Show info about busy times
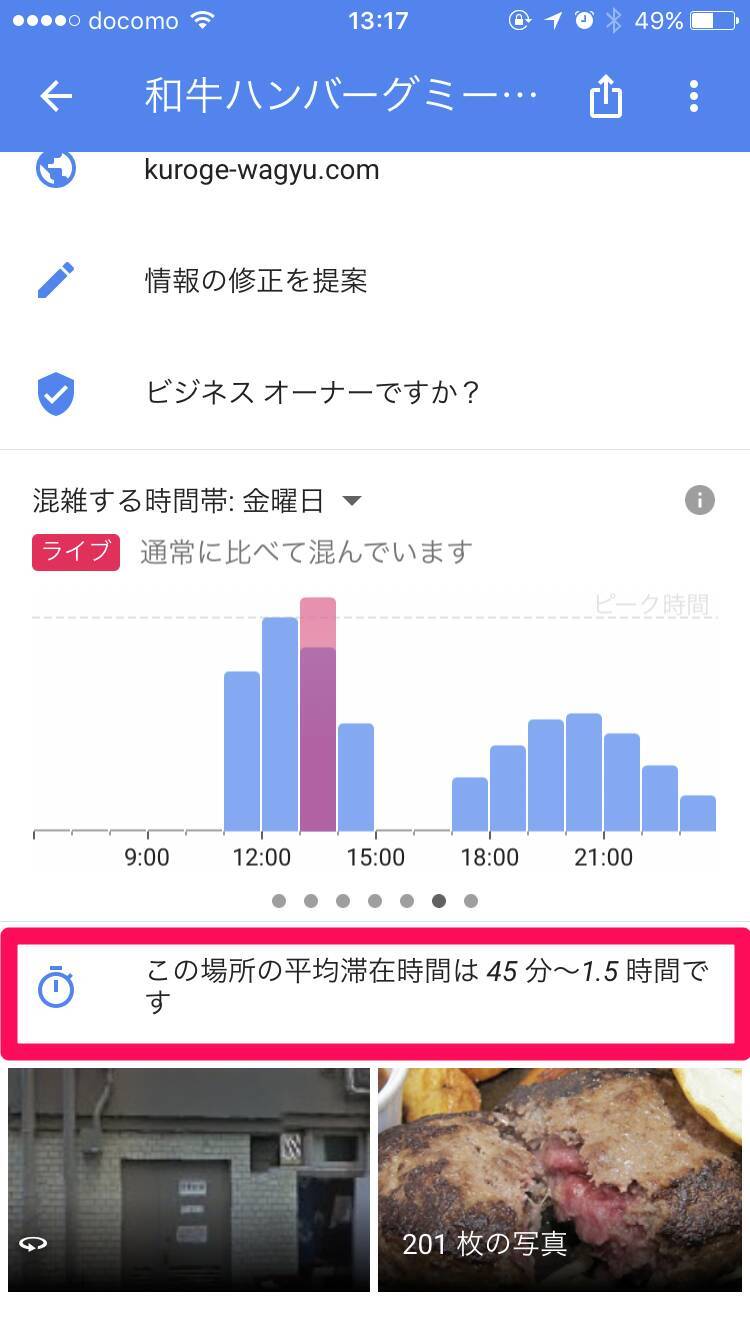The width and height of the screenshot is (750, 1334). point(700,500)
